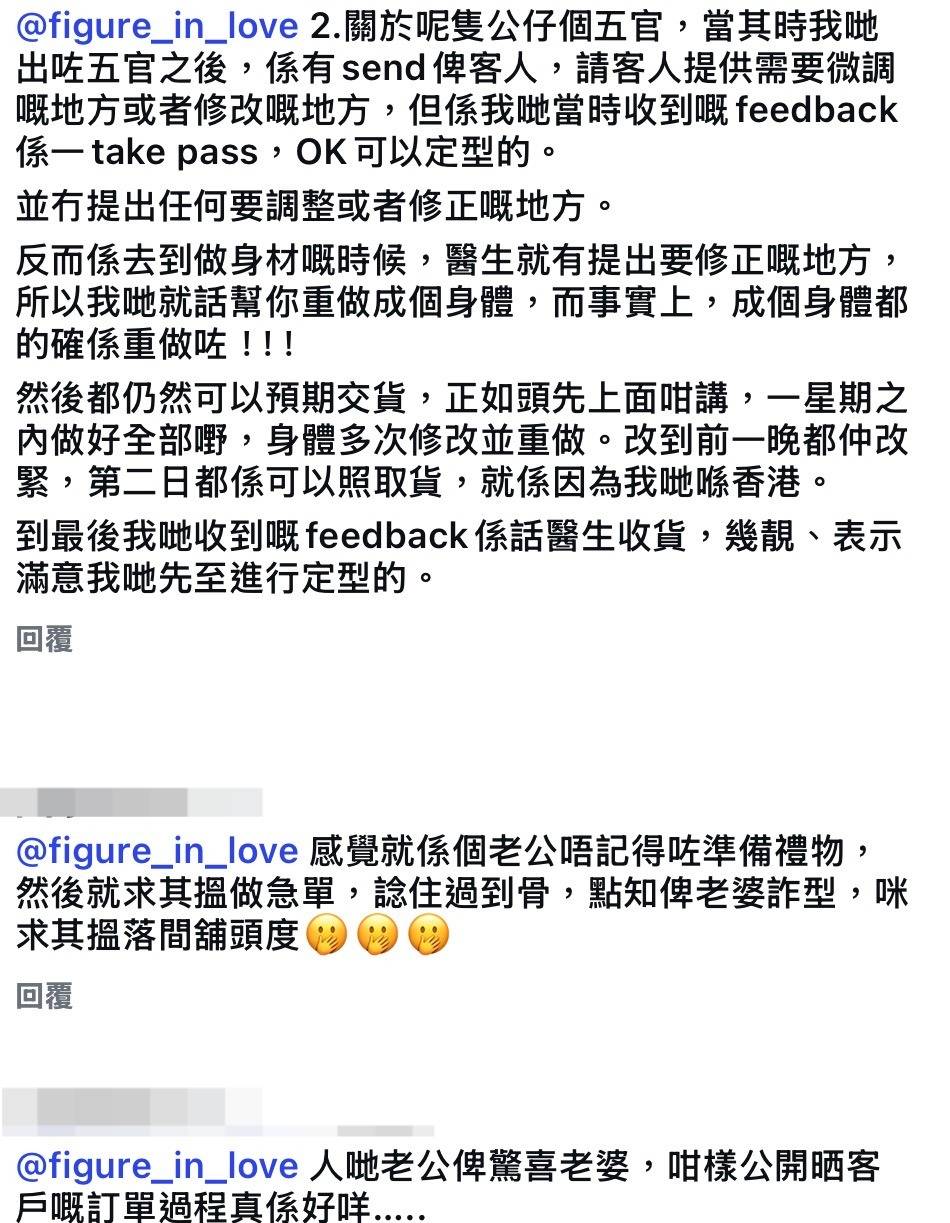The image size is (950, 1223).
Task: Reply to the comment about 老公唔記得準備禮物
Action: (44, 995)
